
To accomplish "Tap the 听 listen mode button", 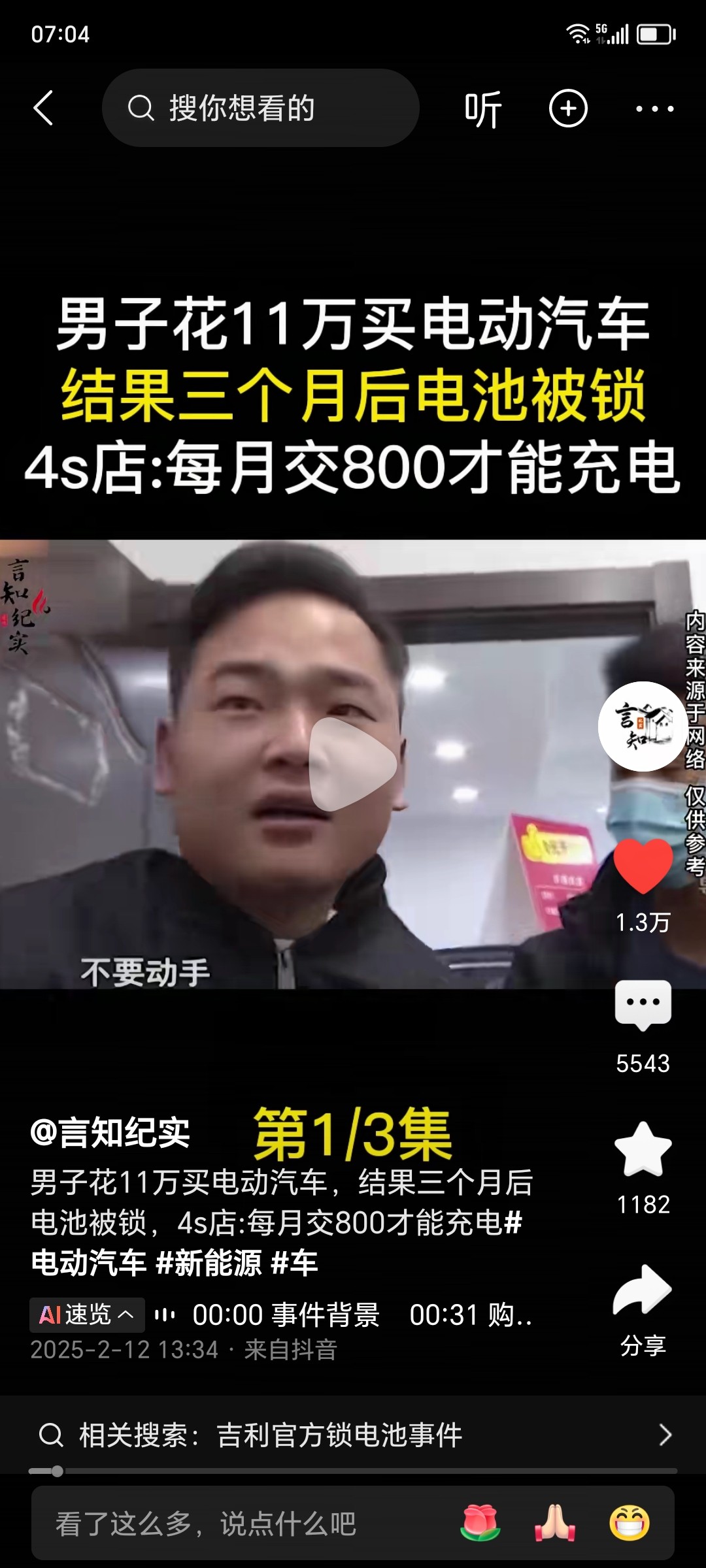I will point(483,109).
